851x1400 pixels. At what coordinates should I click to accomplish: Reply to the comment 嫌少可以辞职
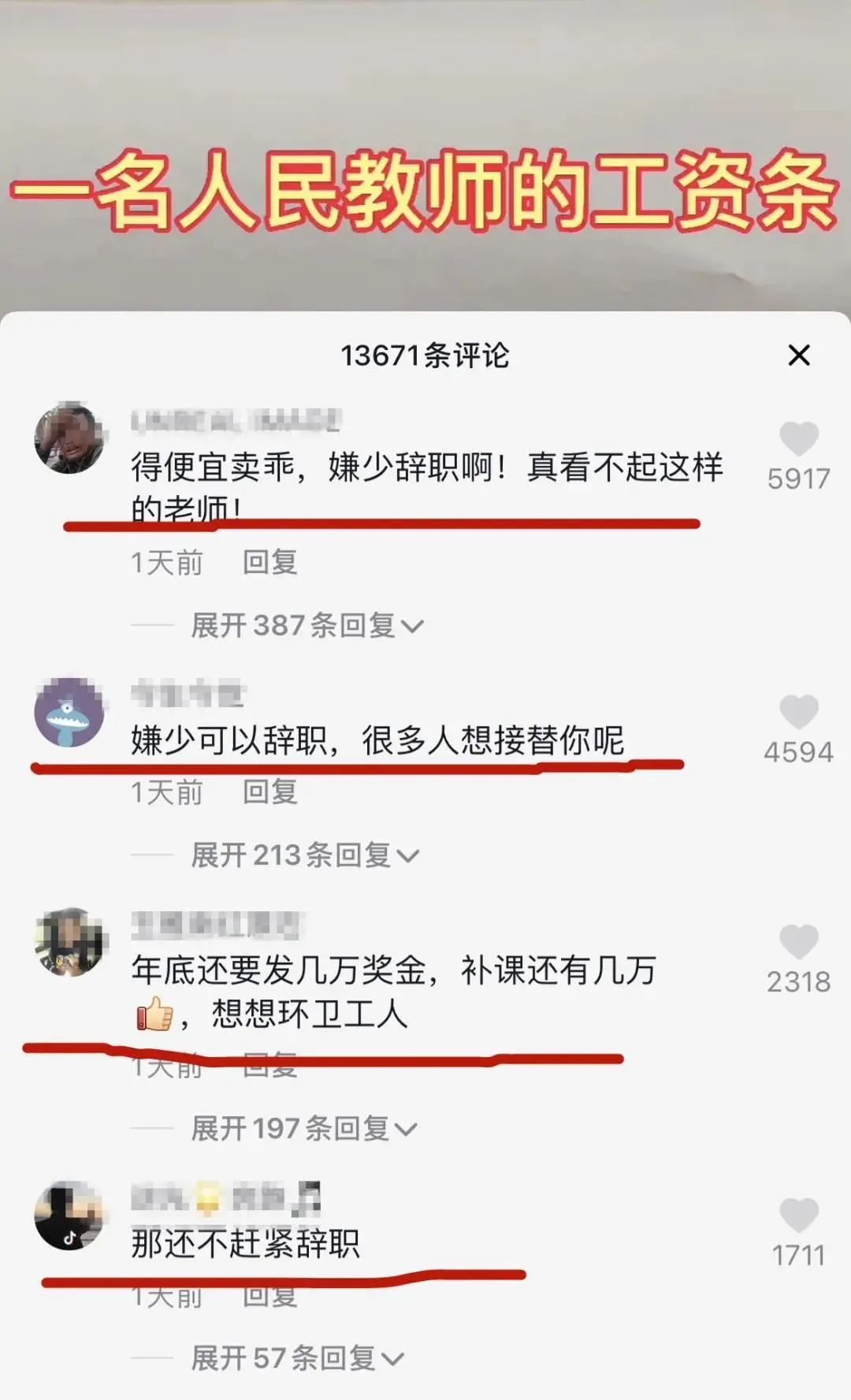point(269,792)
